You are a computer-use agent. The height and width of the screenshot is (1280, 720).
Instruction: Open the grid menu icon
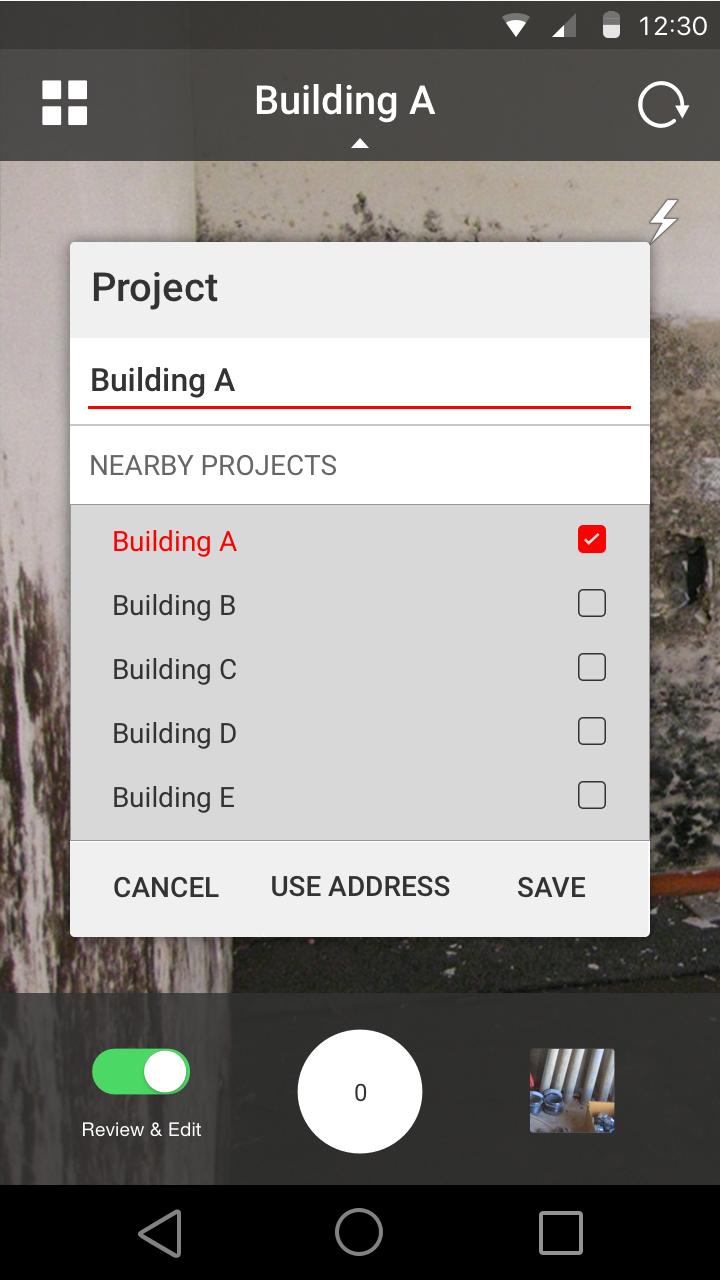pos(65,103)
